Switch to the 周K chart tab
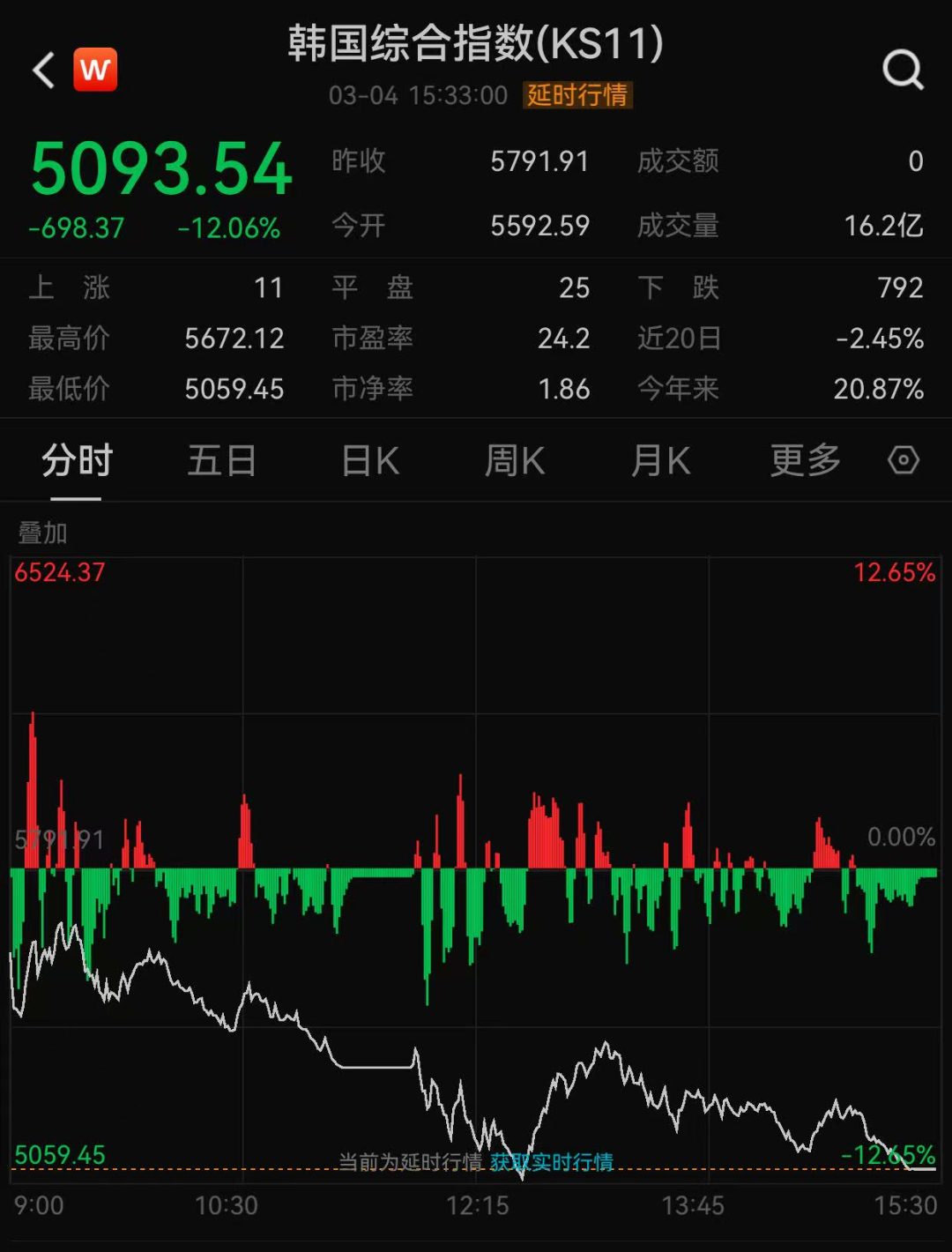The height and width of the screenshot is (1252, 952). 515,461
